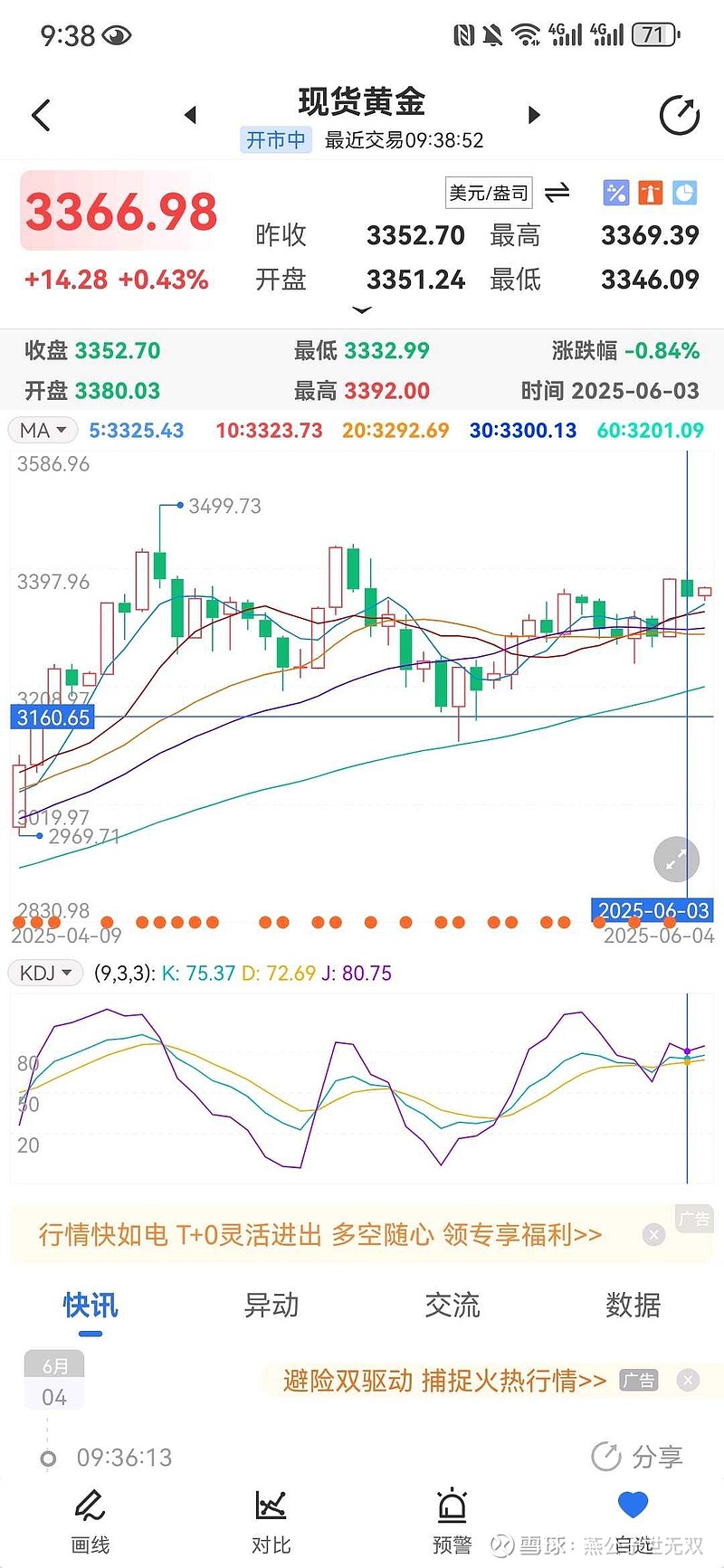This screenshot has height=1568, width=724.
Task: Tap the swap arrows beside the unit
Action: click(557, 192)
